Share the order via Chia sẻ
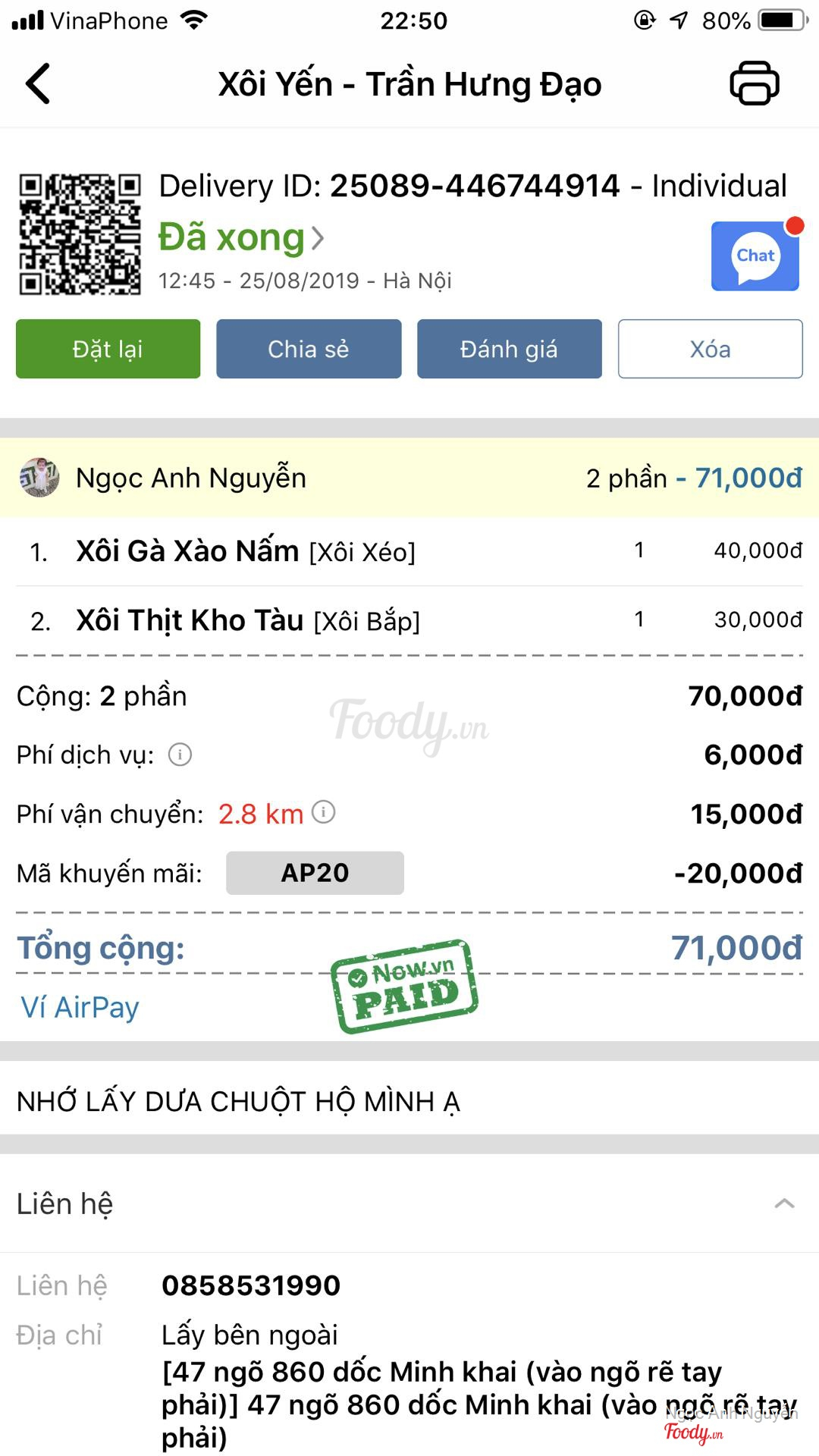 pyautogui.click(x=309, y=349)
